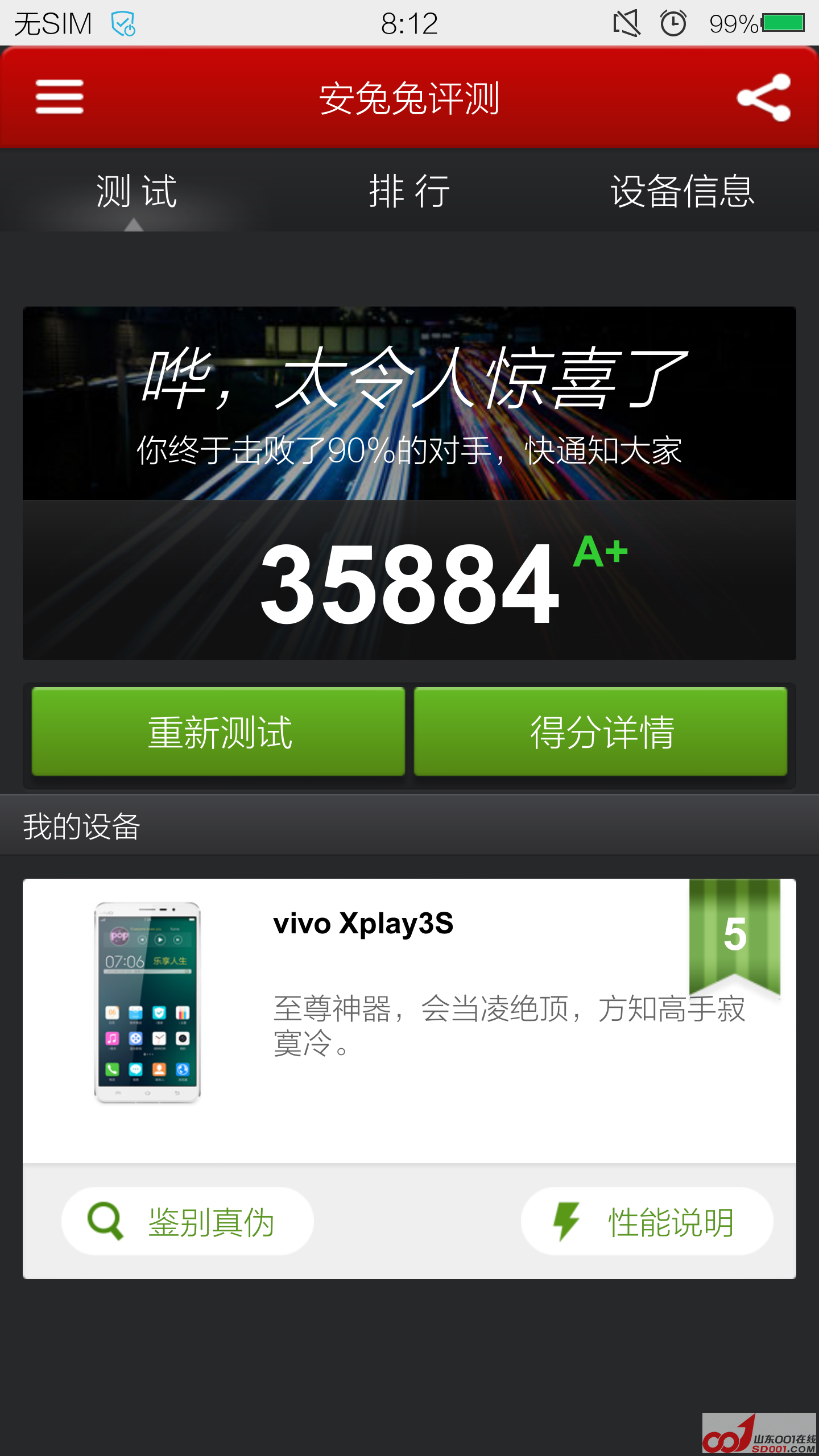Image resolution: width=819 pixels, height=1456 pixels.
Task: Verify device authenticity with 鉴别真伪
Action: point(188,1221)
